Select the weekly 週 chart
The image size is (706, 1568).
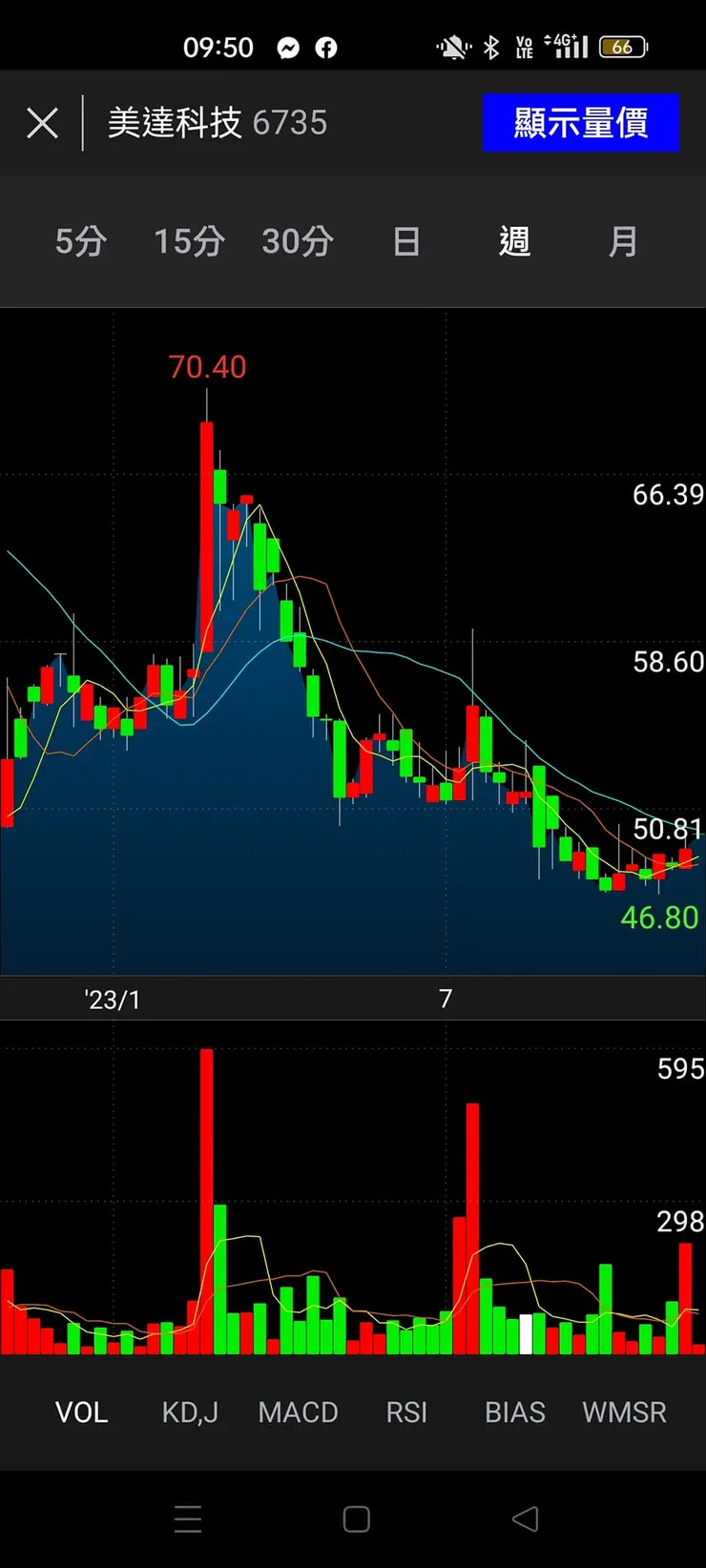(x=514, y=241)
